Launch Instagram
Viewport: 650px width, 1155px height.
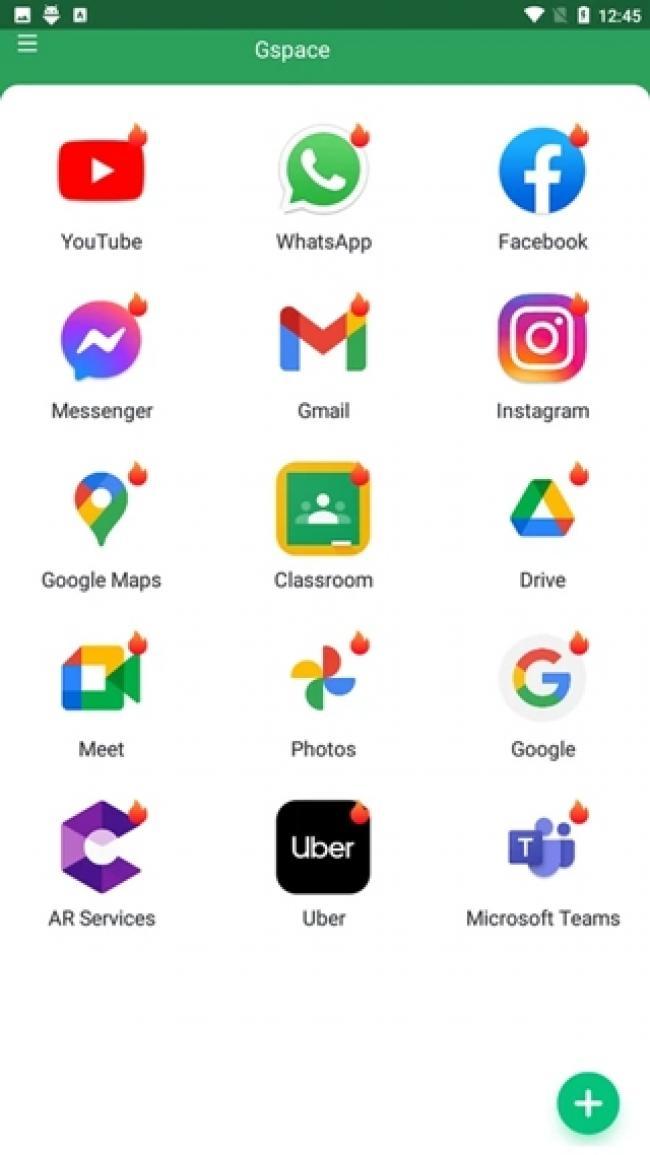[x=542, y=340]
